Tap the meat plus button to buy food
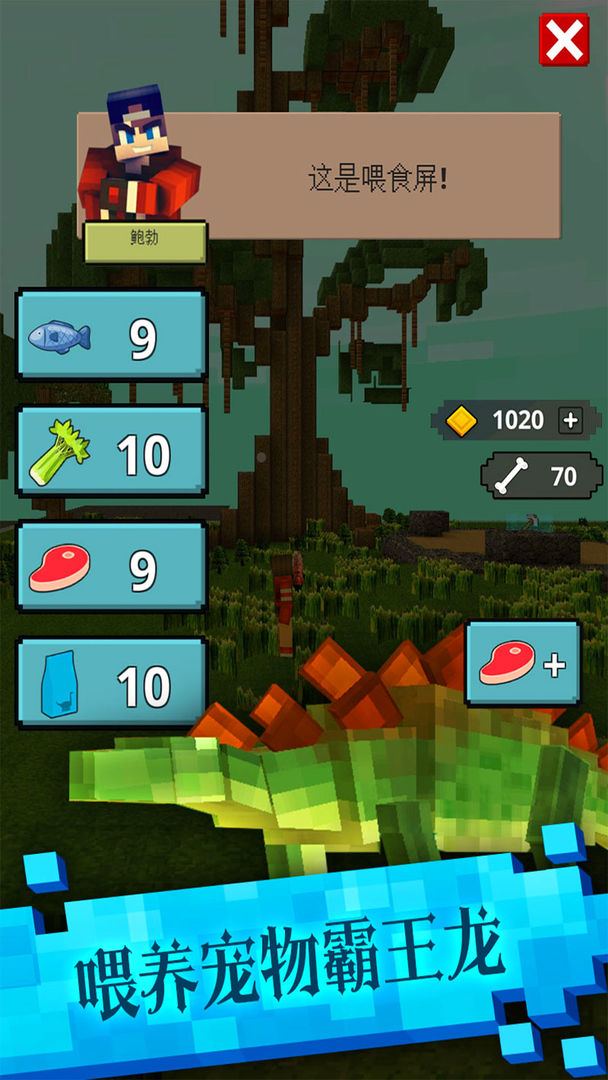The width and height of the screenshot is (608, 1080). [x=522, y=664]
